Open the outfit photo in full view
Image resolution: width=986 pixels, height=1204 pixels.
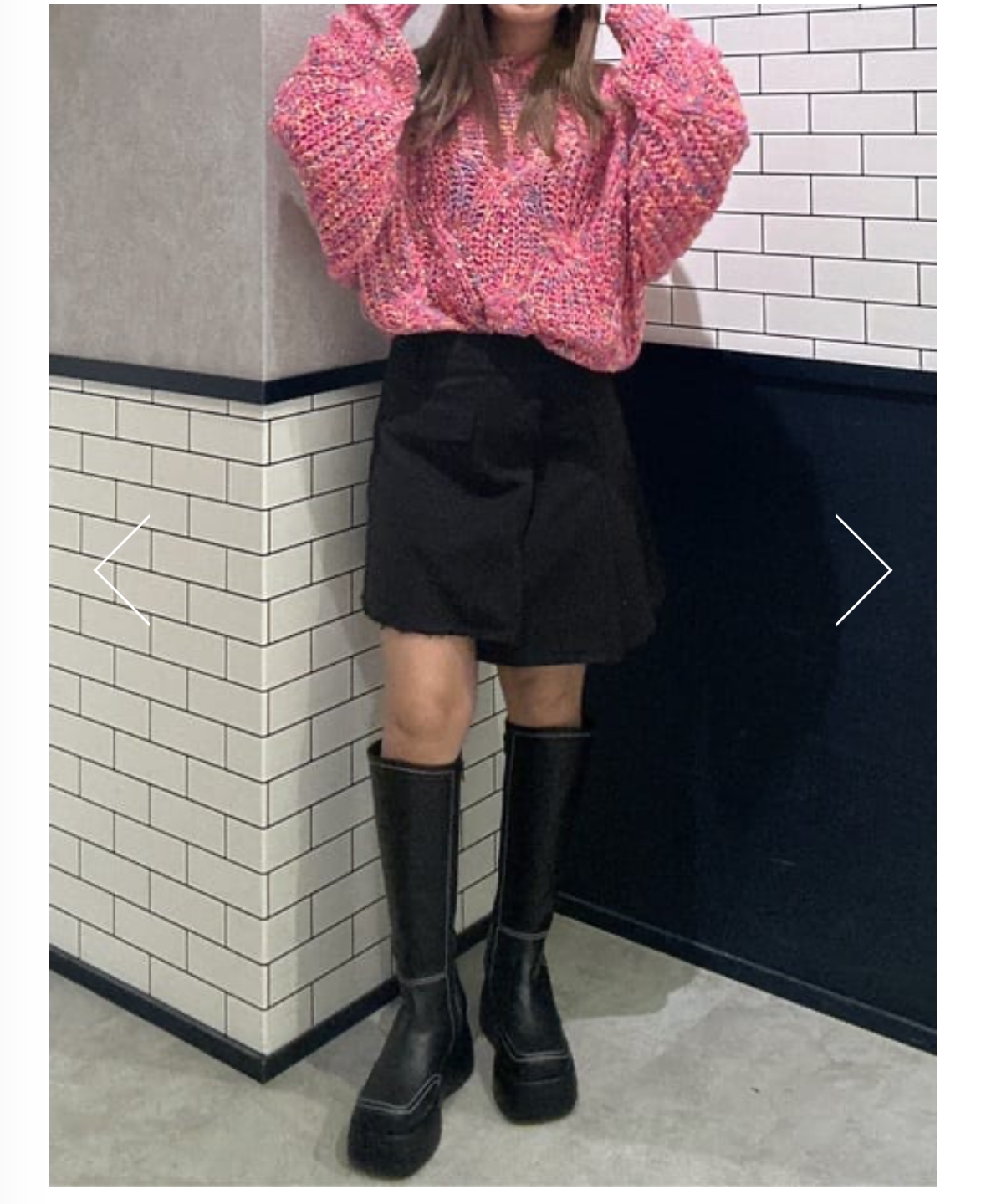pyautogui.click(x=493, y=595)
